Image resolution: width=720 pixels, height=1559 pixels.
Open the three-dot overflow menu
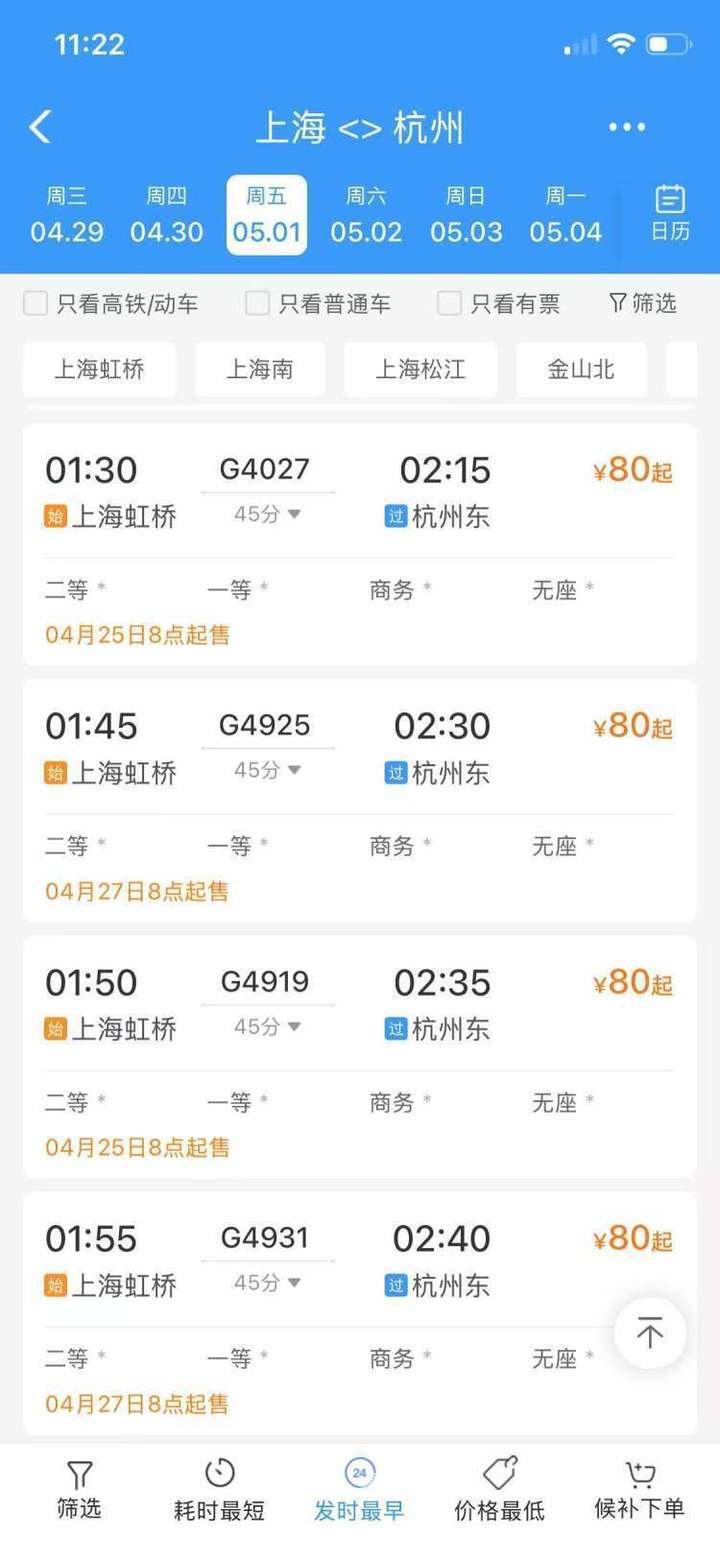(x=627, y=127)
